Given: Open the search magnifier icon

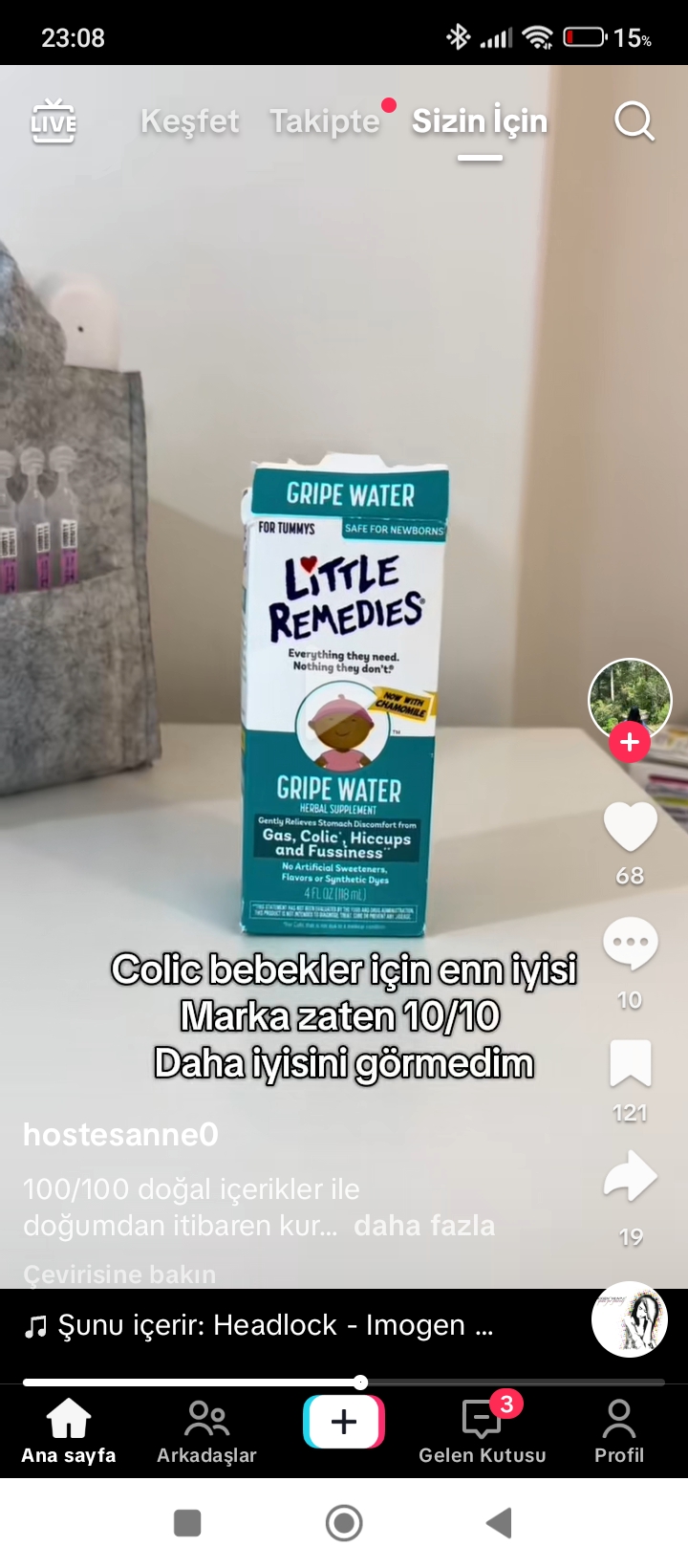Looking at the screenshot, I should (x=634, y=121).
